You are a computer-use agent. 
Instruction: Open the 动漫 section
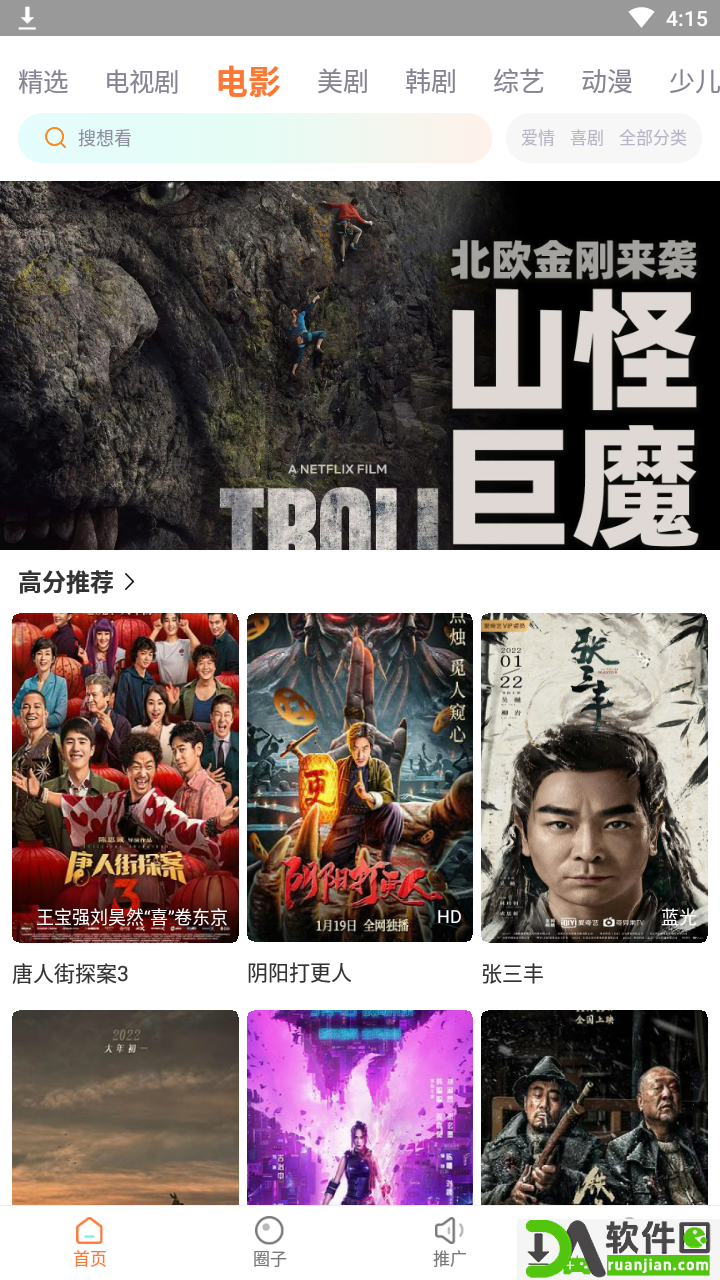606,83
